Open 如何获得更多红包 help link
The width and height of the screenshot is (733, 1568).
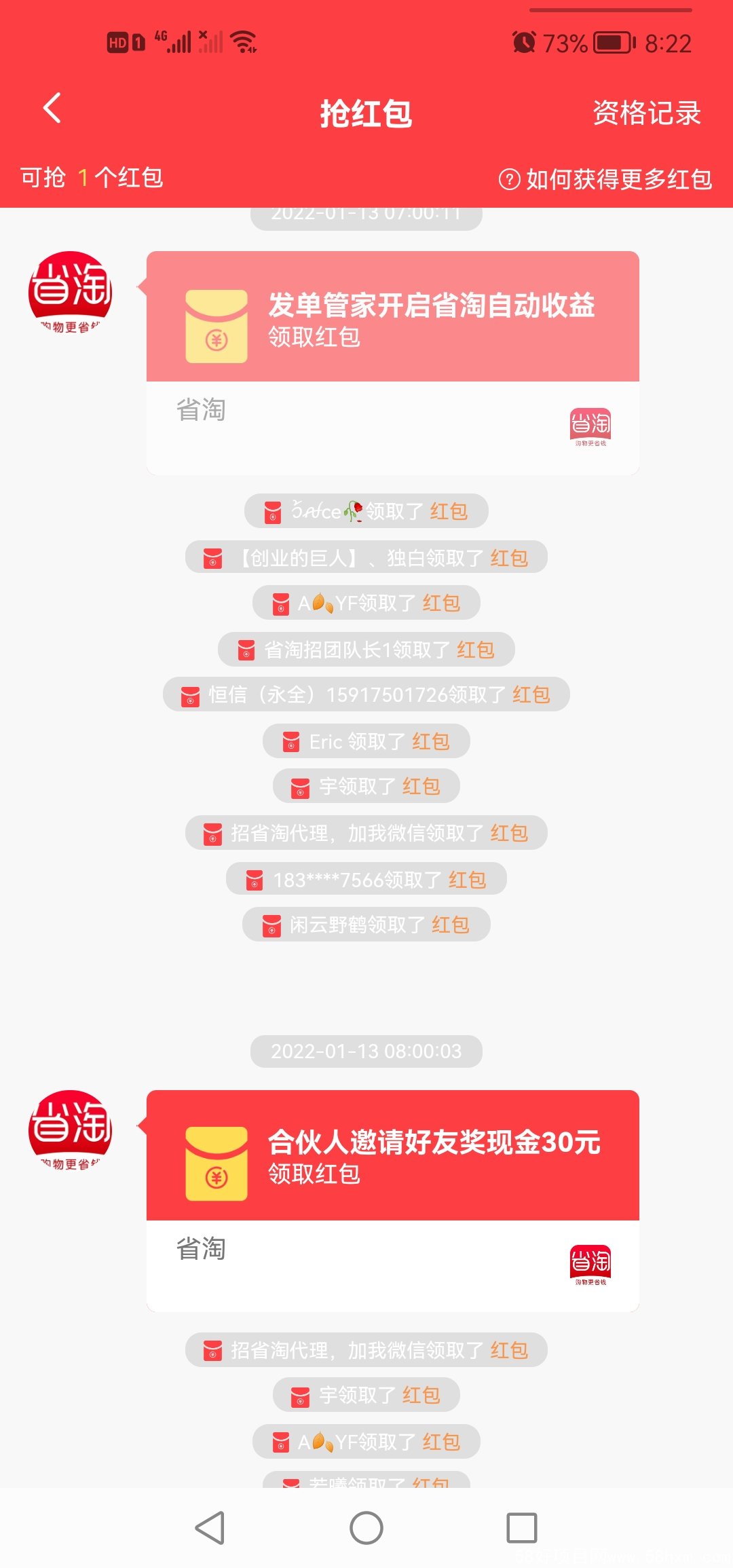(x=606, y=179)
